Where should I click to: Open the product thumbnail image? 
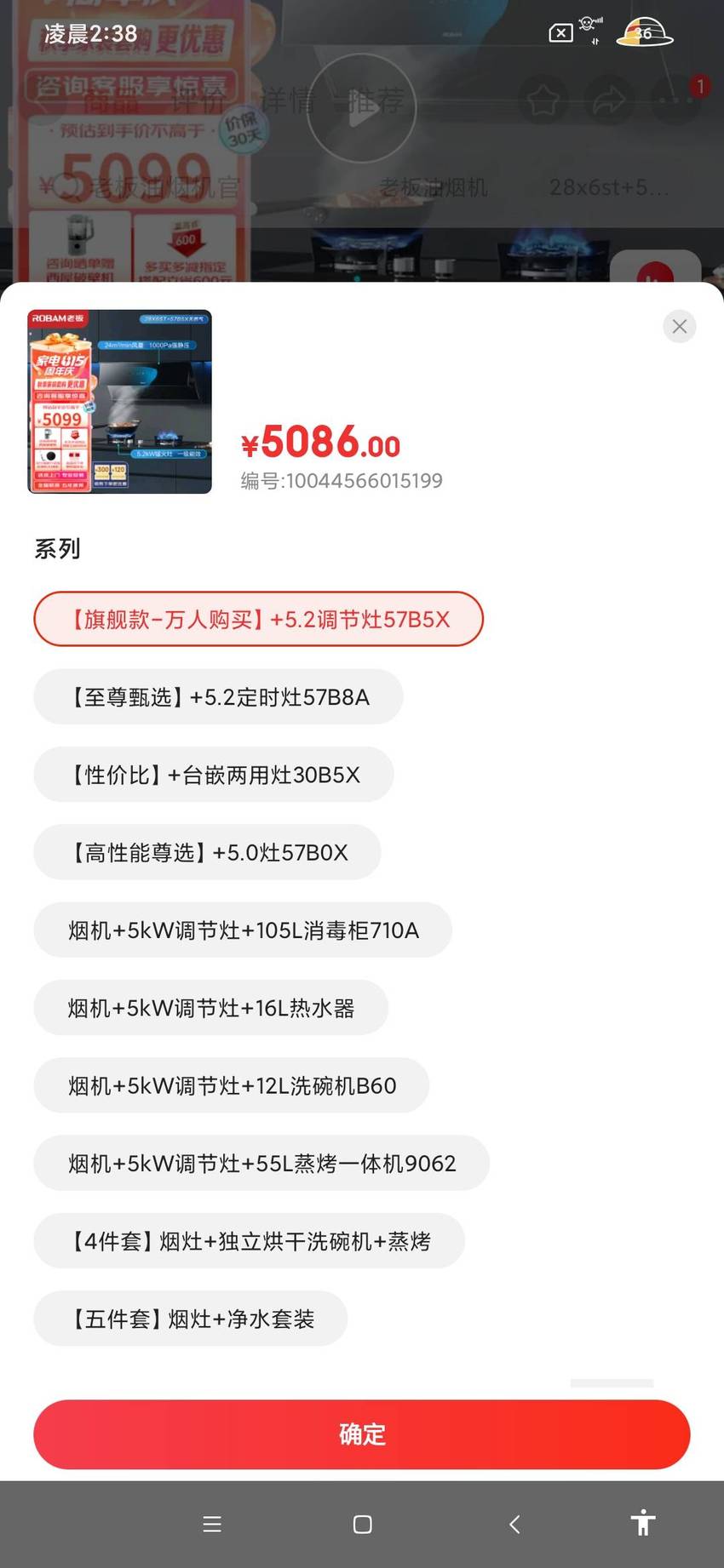120,402
